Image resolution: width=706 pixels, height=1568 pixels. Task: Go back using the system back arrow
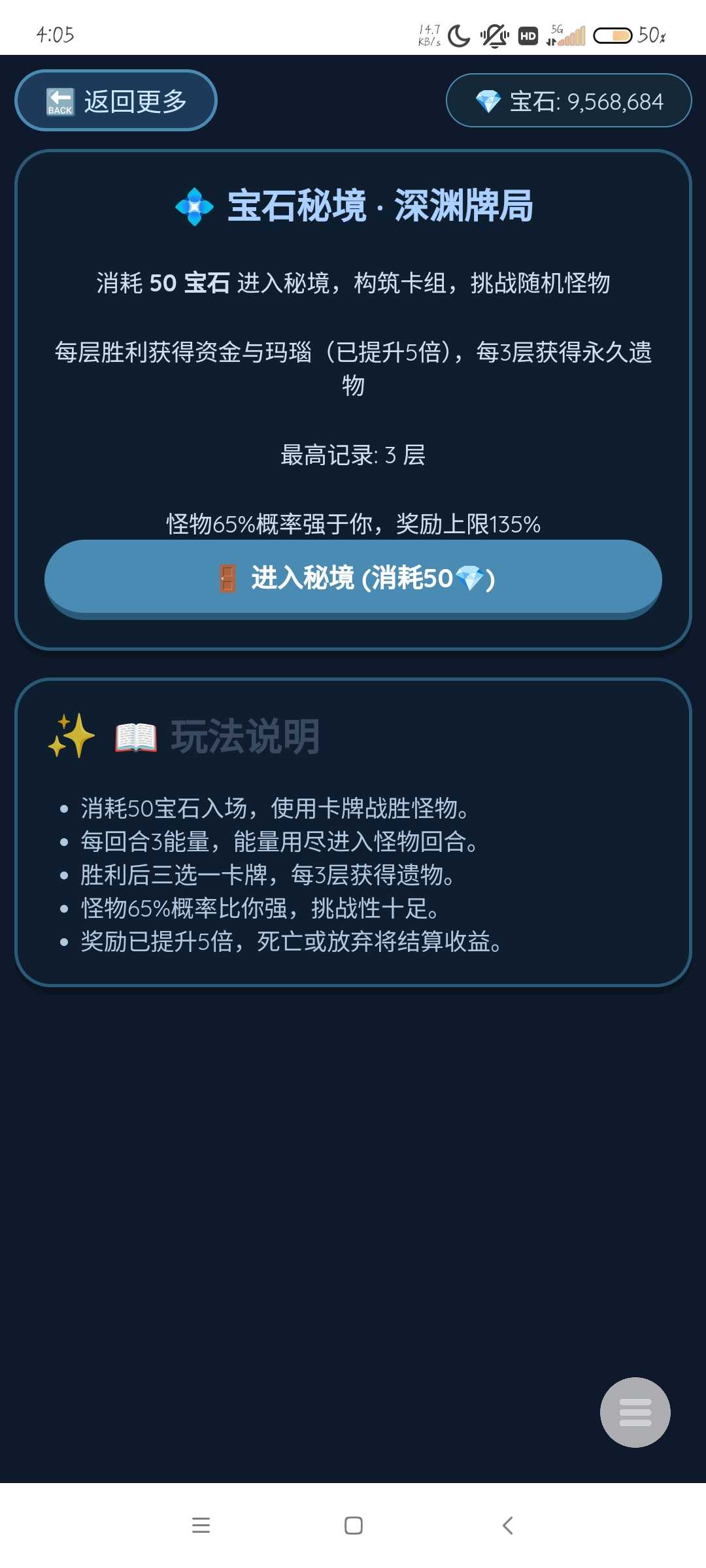pyautogui.click(x=507, y=1526)
